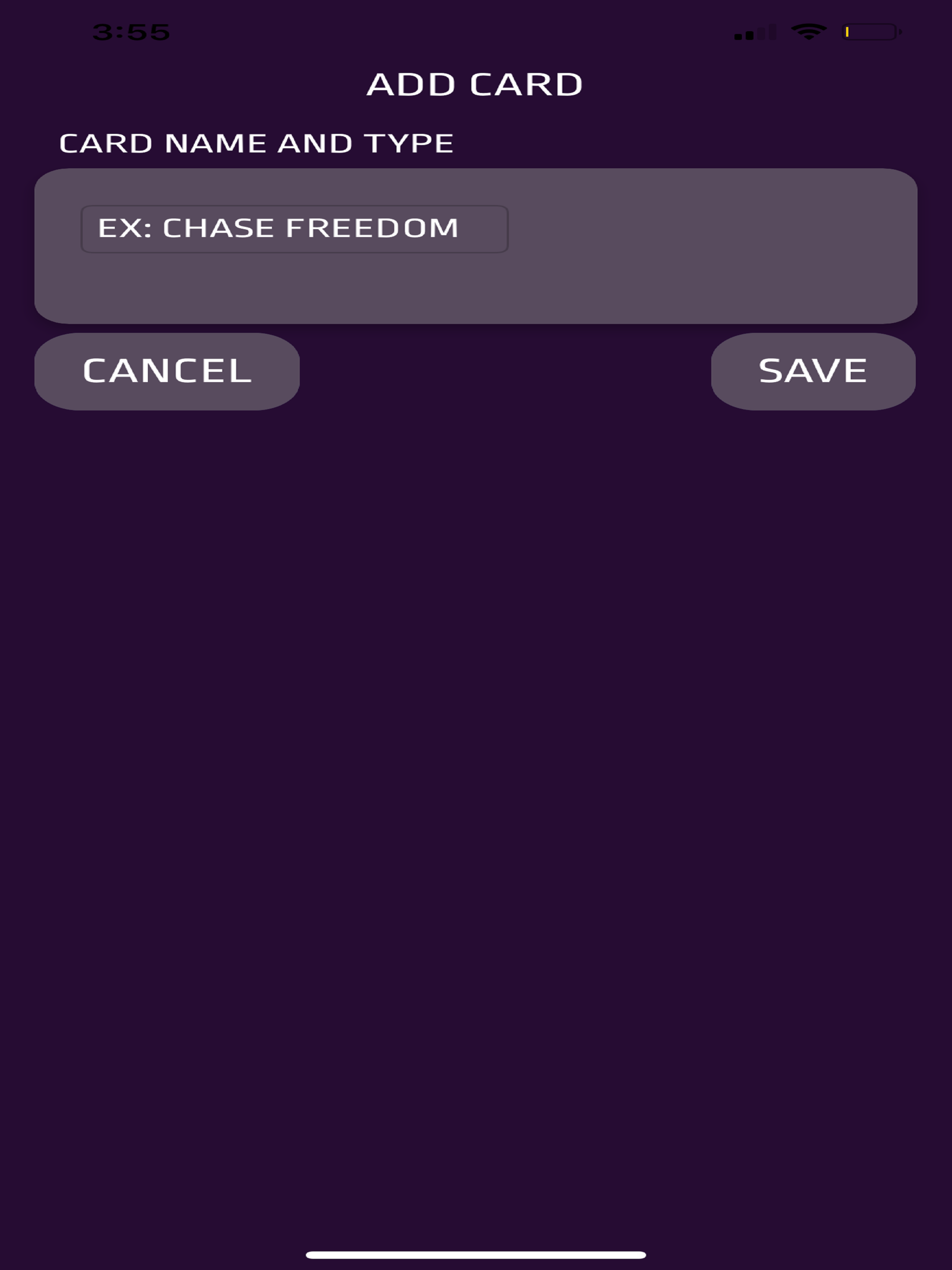
Task: Tap the clock showing 3:55
Action: point(131,32)
